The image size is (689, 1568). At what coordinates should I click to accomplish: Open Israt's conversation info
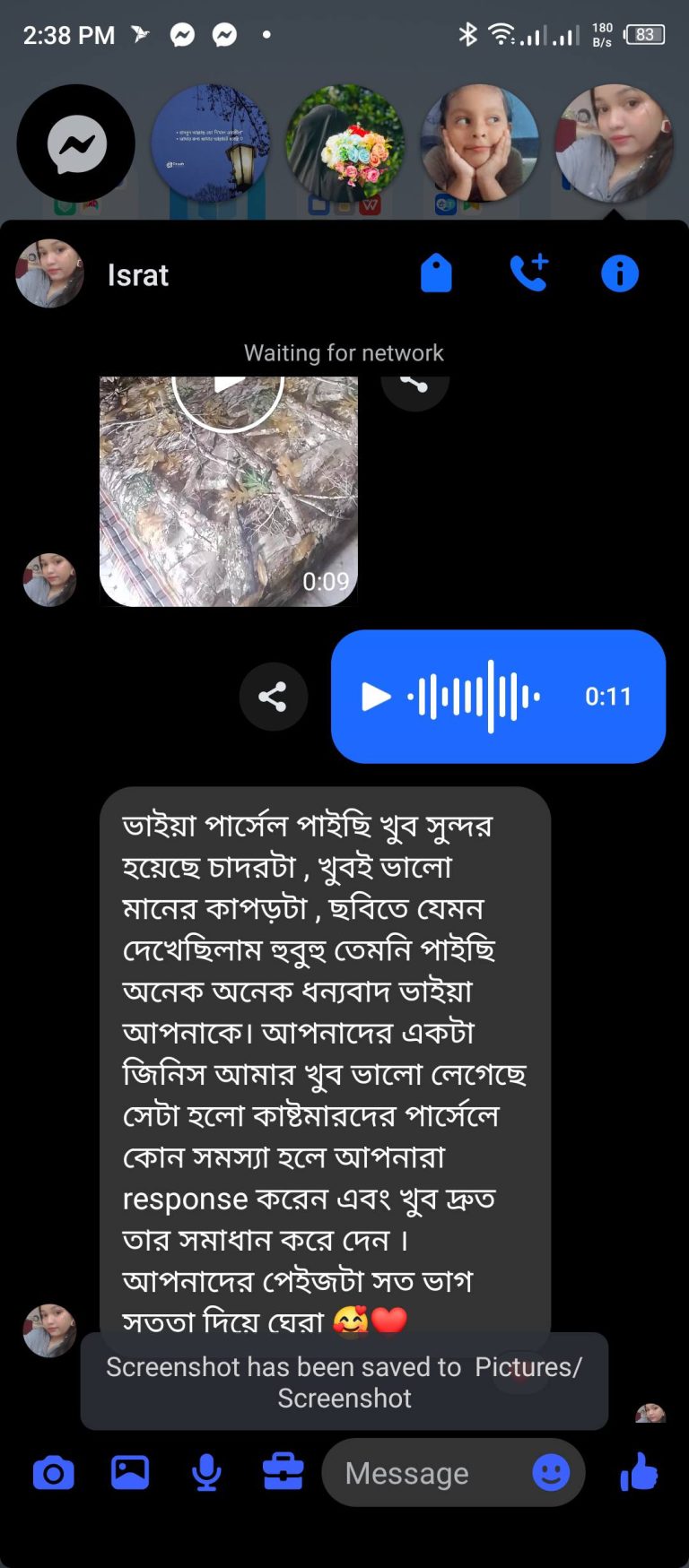pos(619,273)
